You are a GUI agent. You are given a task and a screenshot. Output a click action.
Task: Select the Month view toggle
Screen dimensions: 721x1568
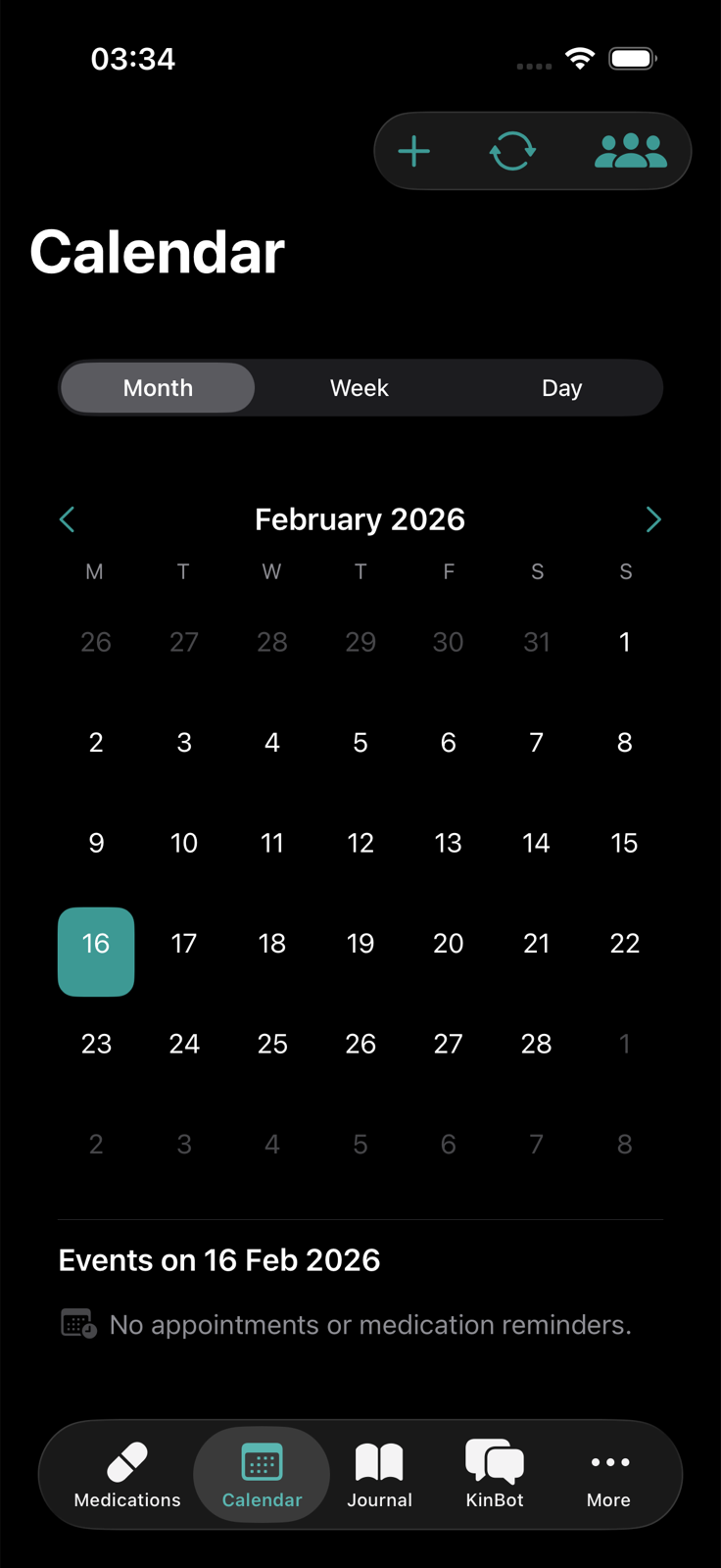[x=157, y=387]
